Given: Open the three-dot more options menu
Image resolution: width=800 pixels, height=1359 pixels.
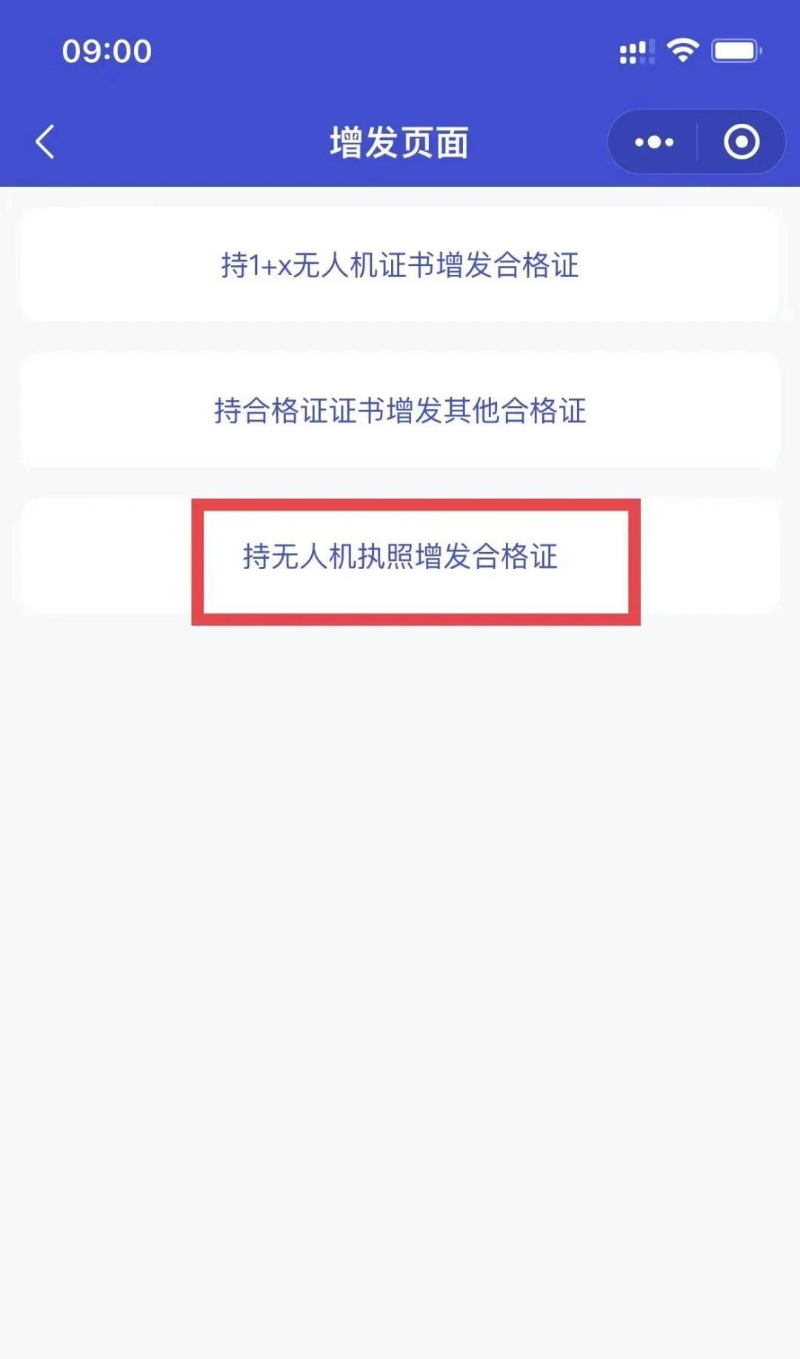Looking at the screenshot, I should 653,141.
